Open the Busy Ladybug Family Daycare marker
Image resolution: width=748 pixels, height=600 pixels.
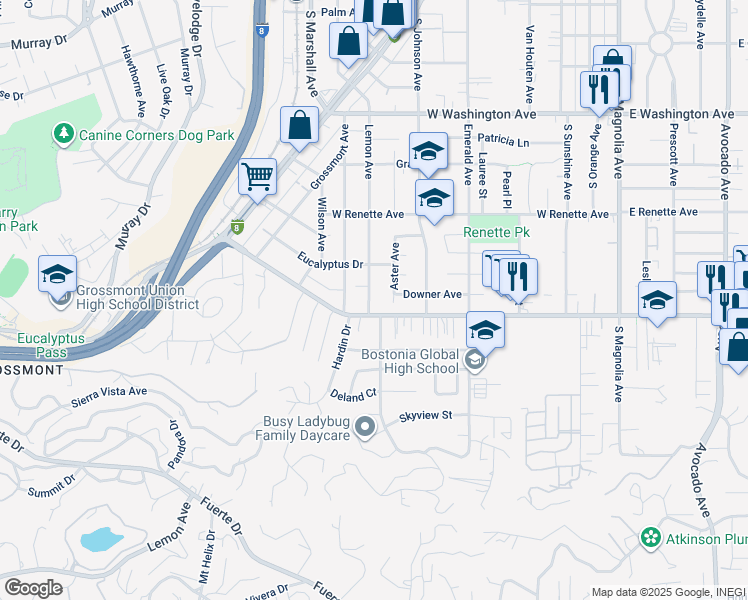pos(365,428)
